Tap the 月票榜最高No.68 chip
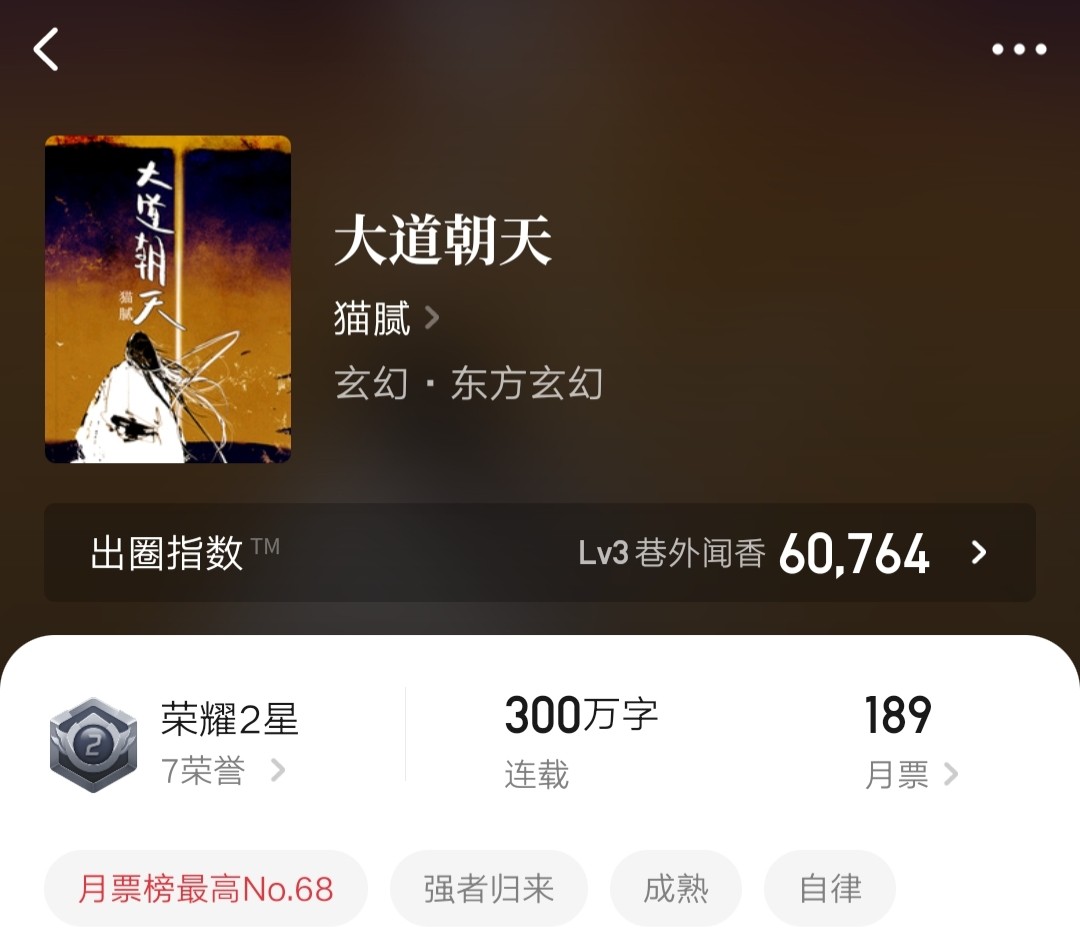The height and width of the screenshot is (951, 1080). [206, 888]
